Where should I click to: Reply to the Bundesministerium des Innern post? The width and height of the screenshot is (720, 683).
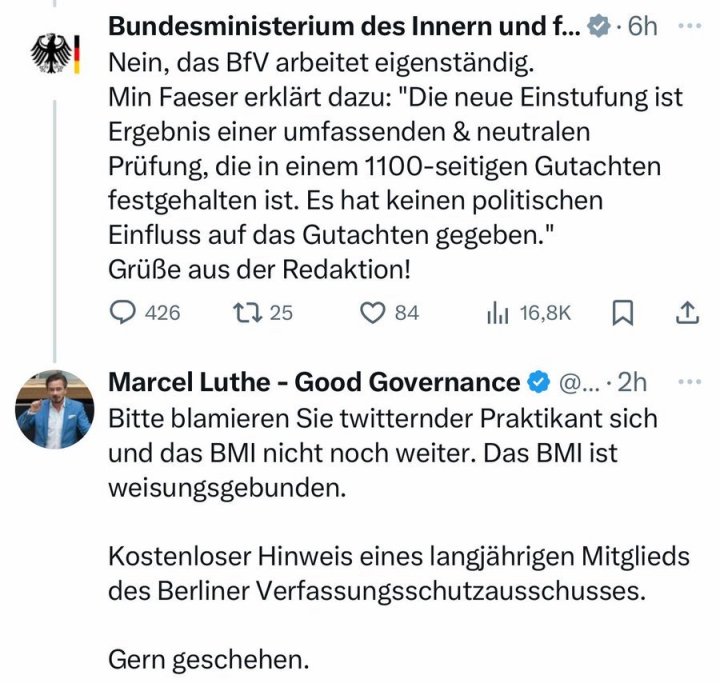click(x=121, y=313)
